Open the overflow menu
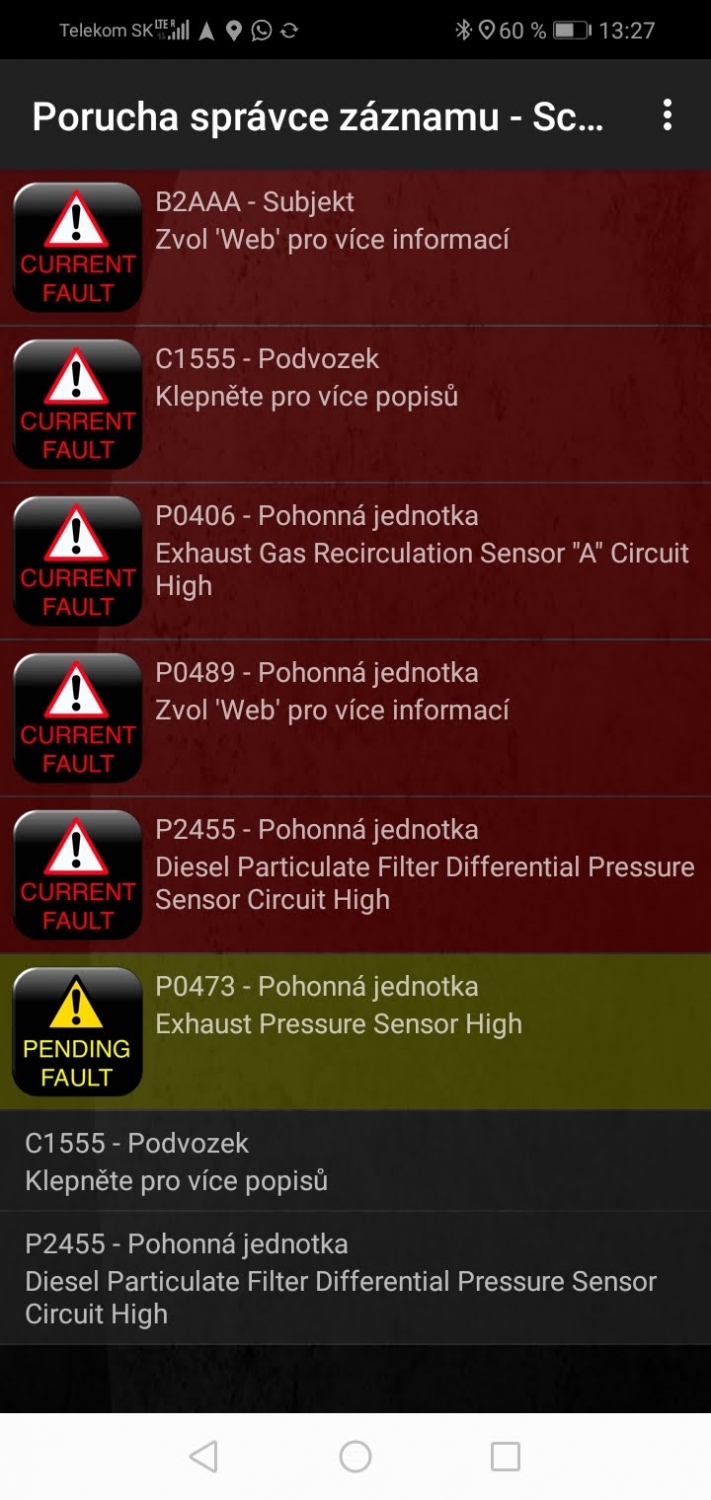The image size is (711, 1500). click(x=667, y=116)
